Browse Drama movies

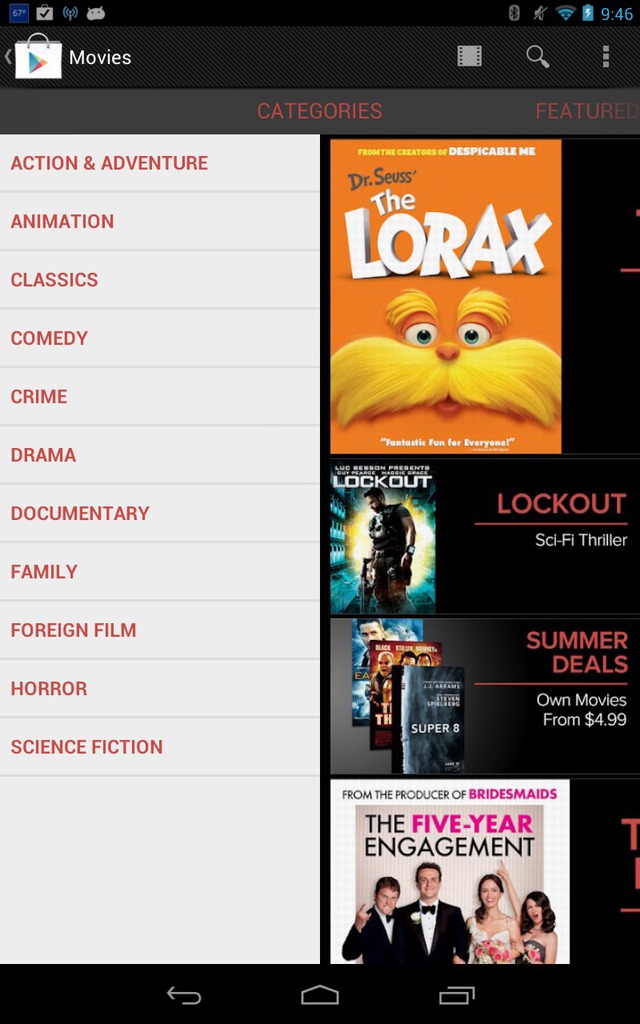click(x=160, y=455)
